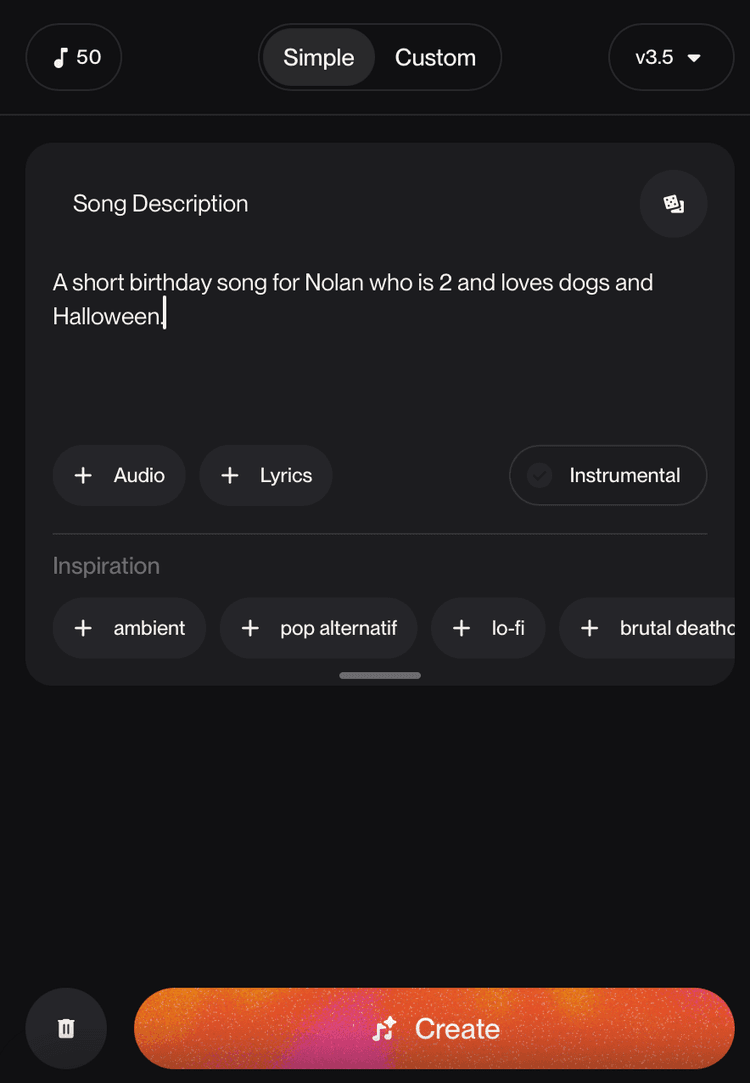Enable the Instrumental option
This screenshot has width=750, height=1083.
click(608, 476)
